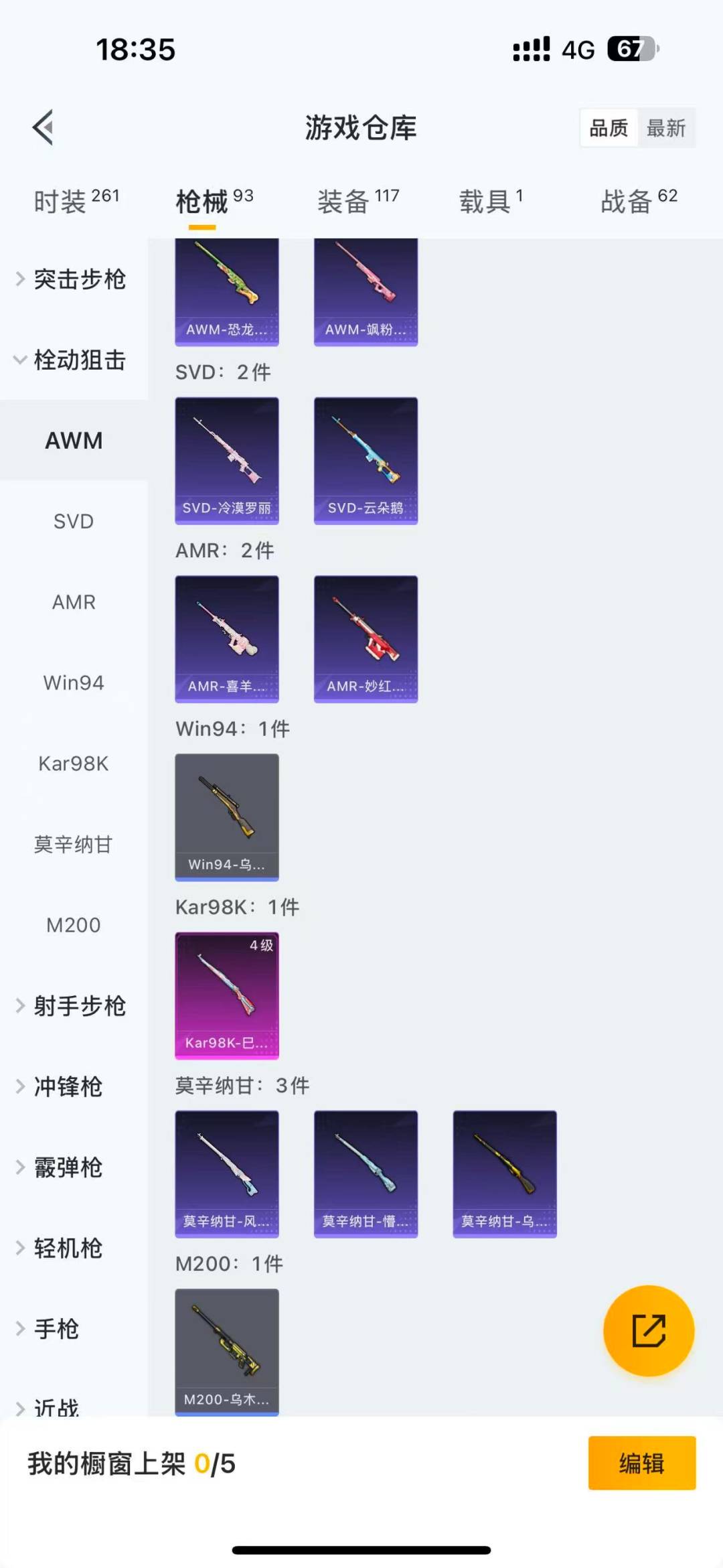Select SVD in the sidebar
Image resolution: width=723 pixels, height=1568 pixels.
pyautogui.click(x=74, y=521)
